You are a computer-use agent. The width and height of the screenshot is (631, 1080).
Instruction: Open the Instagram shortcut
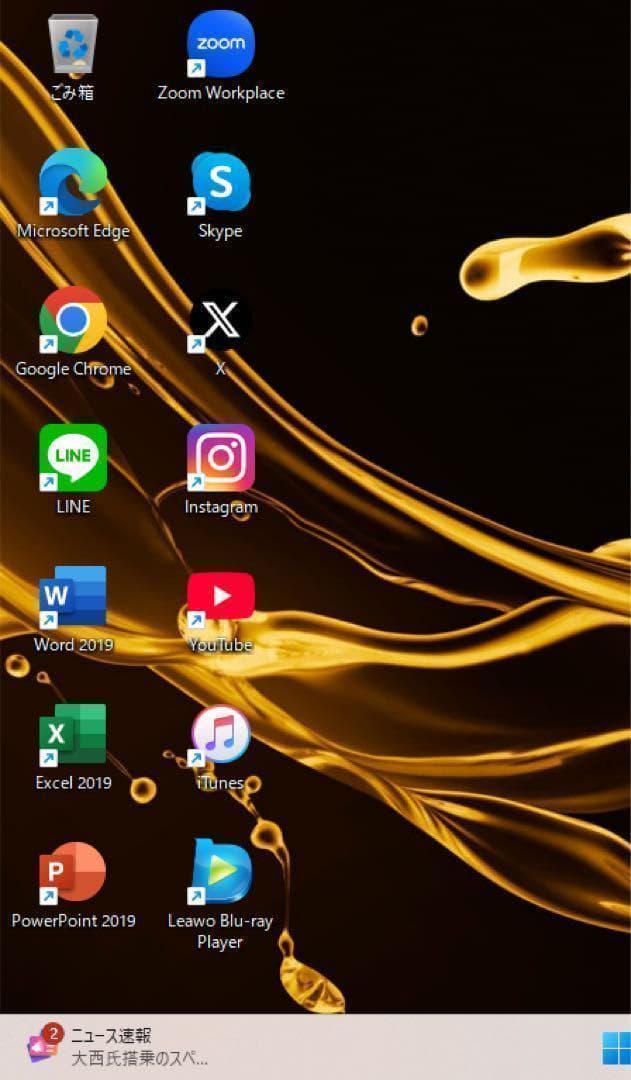coord(221,460)
